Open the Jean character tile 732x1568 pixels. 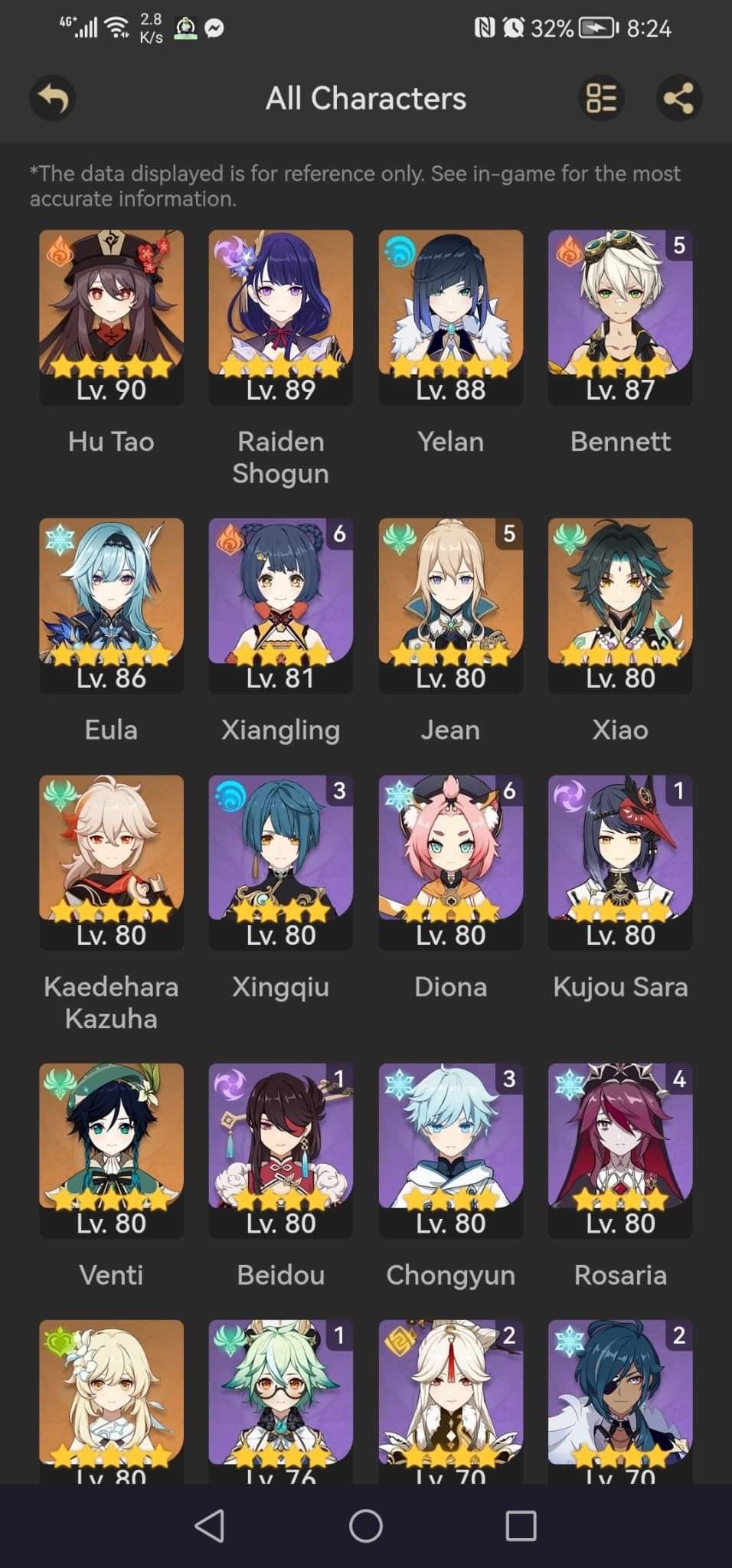pos(451,605)
